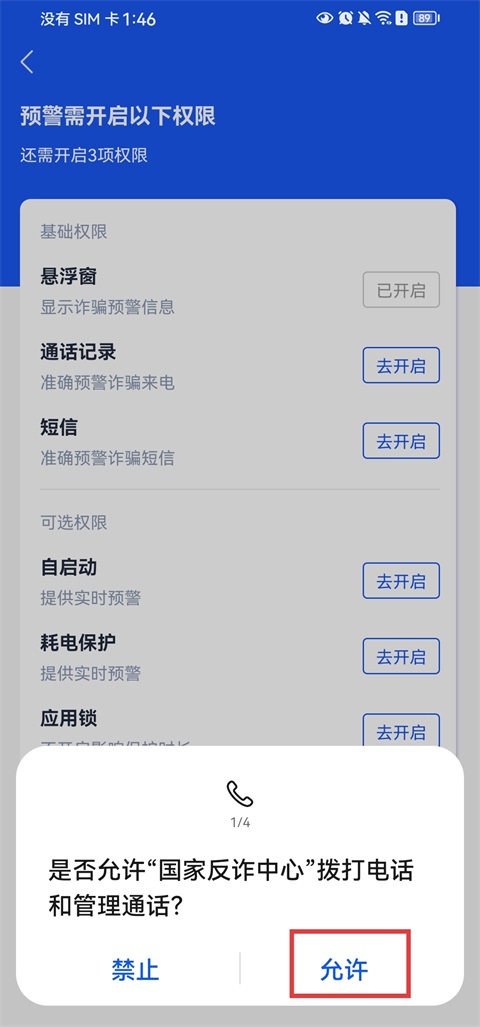Tap 去开启 for 通话记录
Viewport: 480px width, 1027px height.
click(401, 365)
